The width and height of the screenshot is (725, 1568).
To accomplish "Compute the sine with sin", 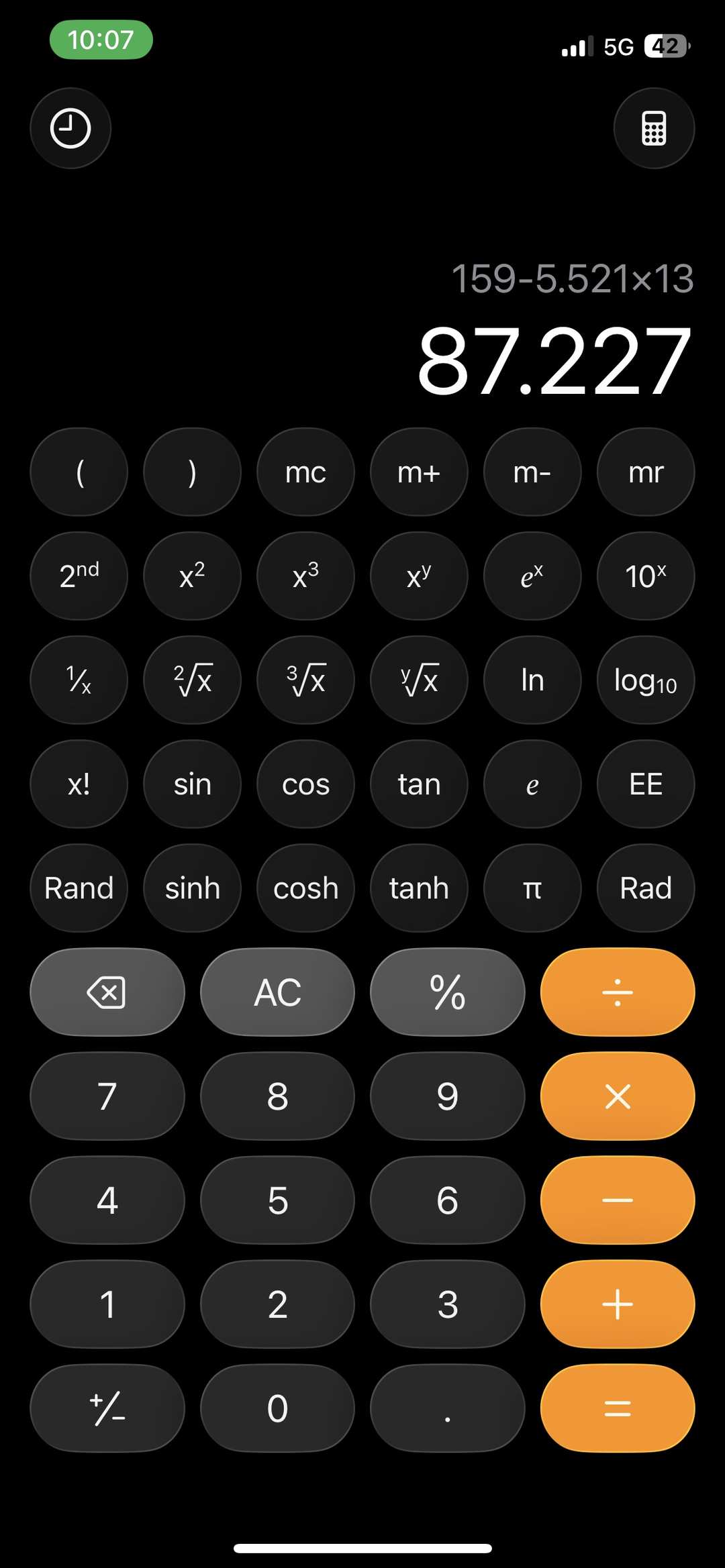I will coord(193,784).
